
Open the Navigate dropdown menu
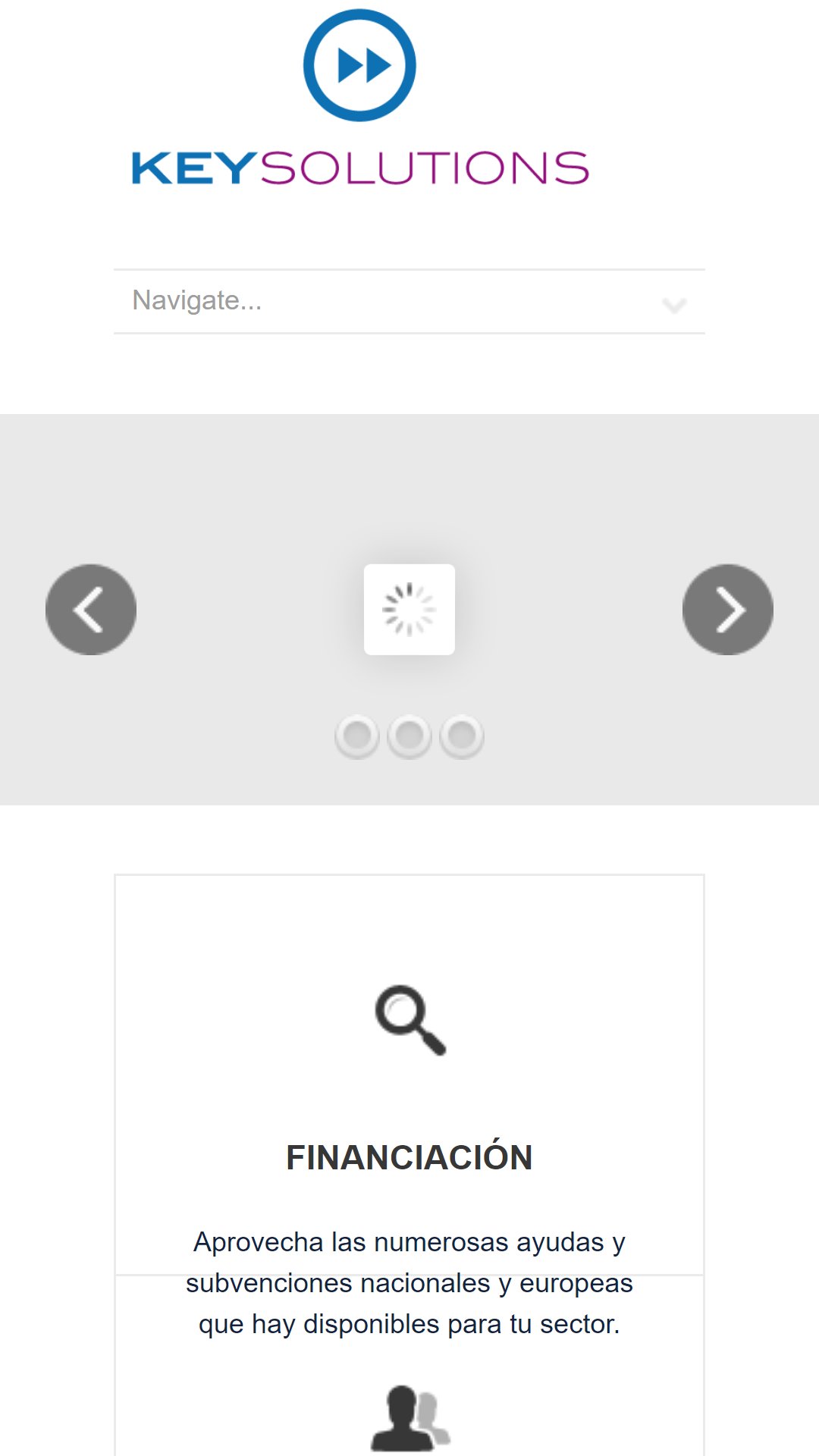click(x=409, y=301)
